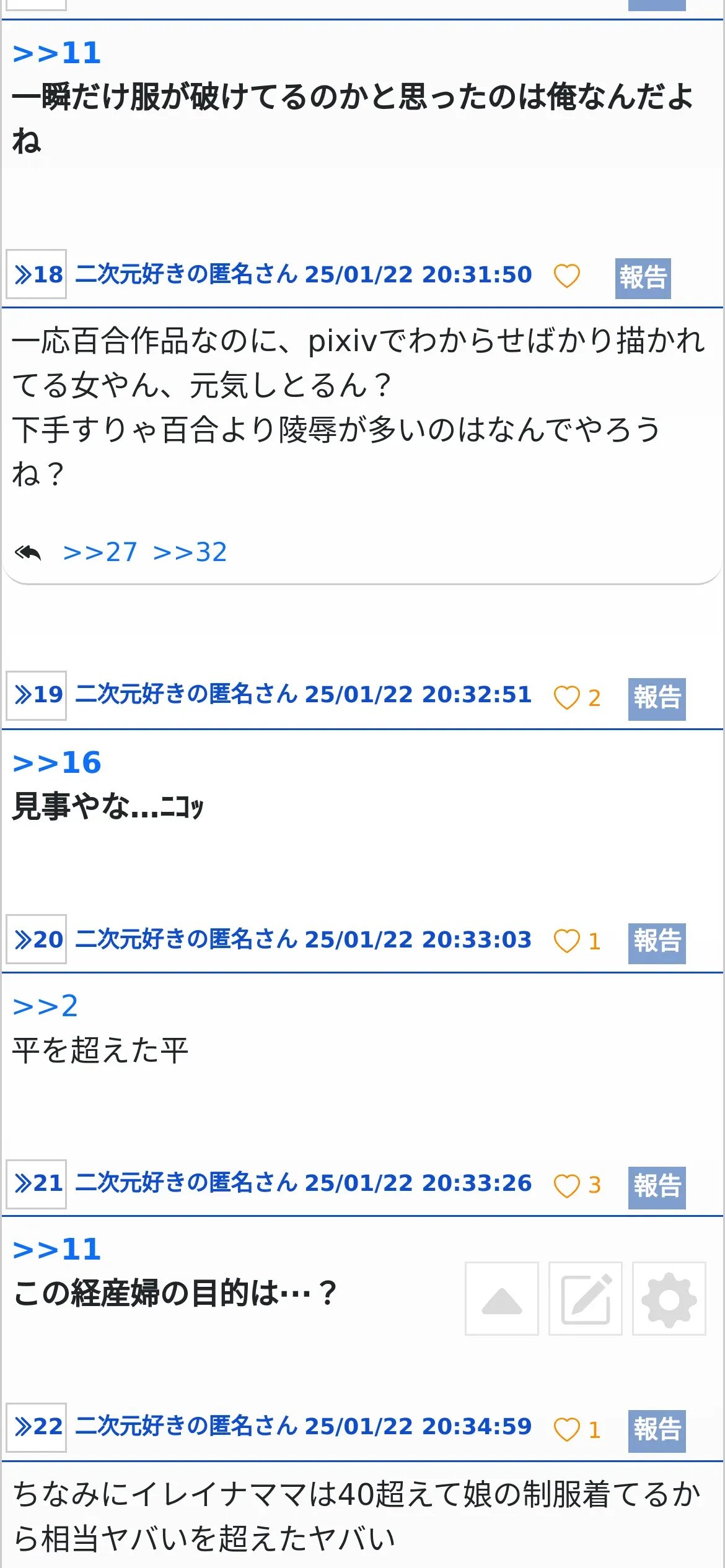The width and height of the screenshot is (725, 1568).
Task: Report post 19 using 報告 button
Action: 657,699
